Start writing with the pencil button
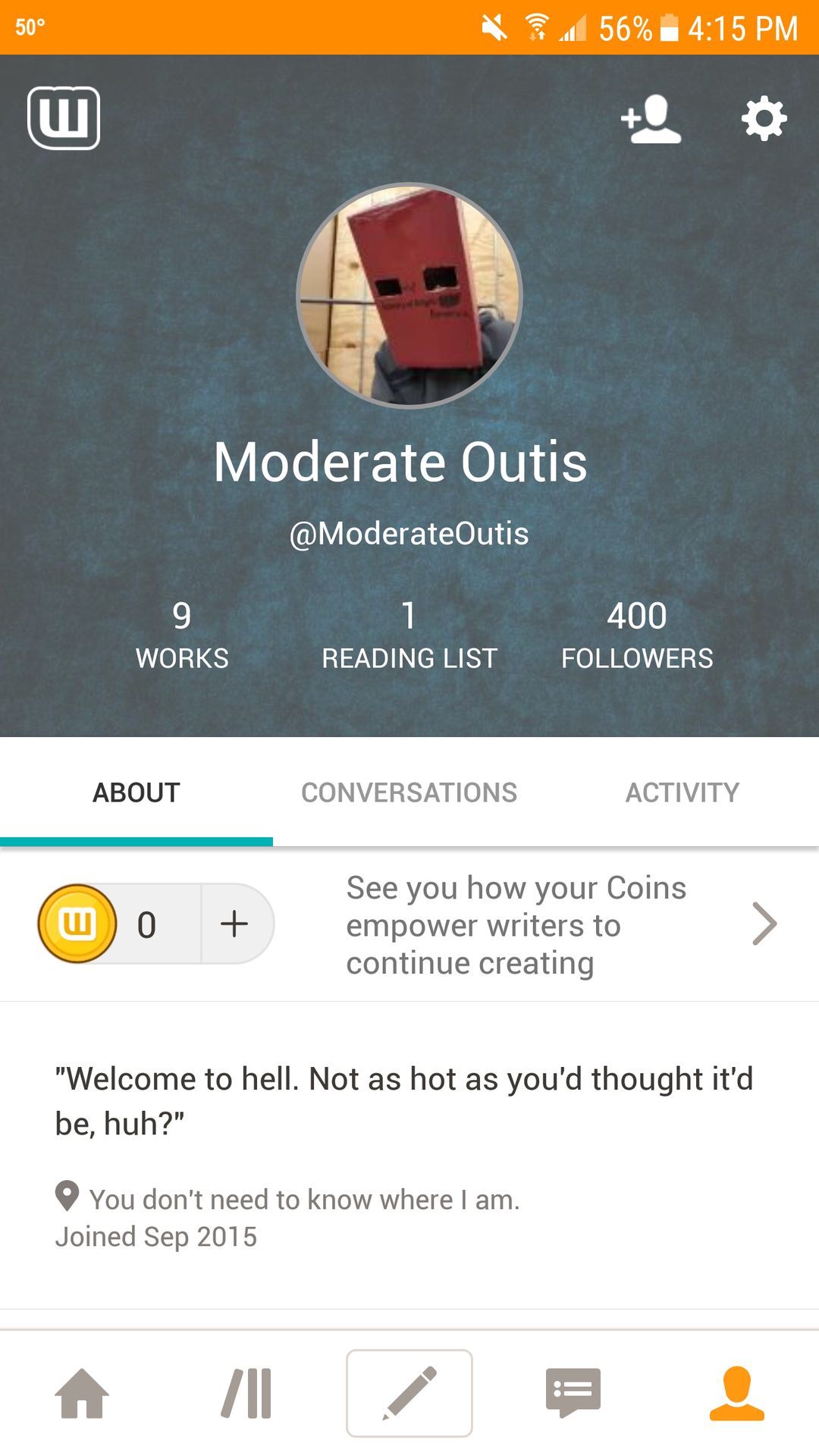Viewport: 819px width, 1456px height. point(409,1393)
